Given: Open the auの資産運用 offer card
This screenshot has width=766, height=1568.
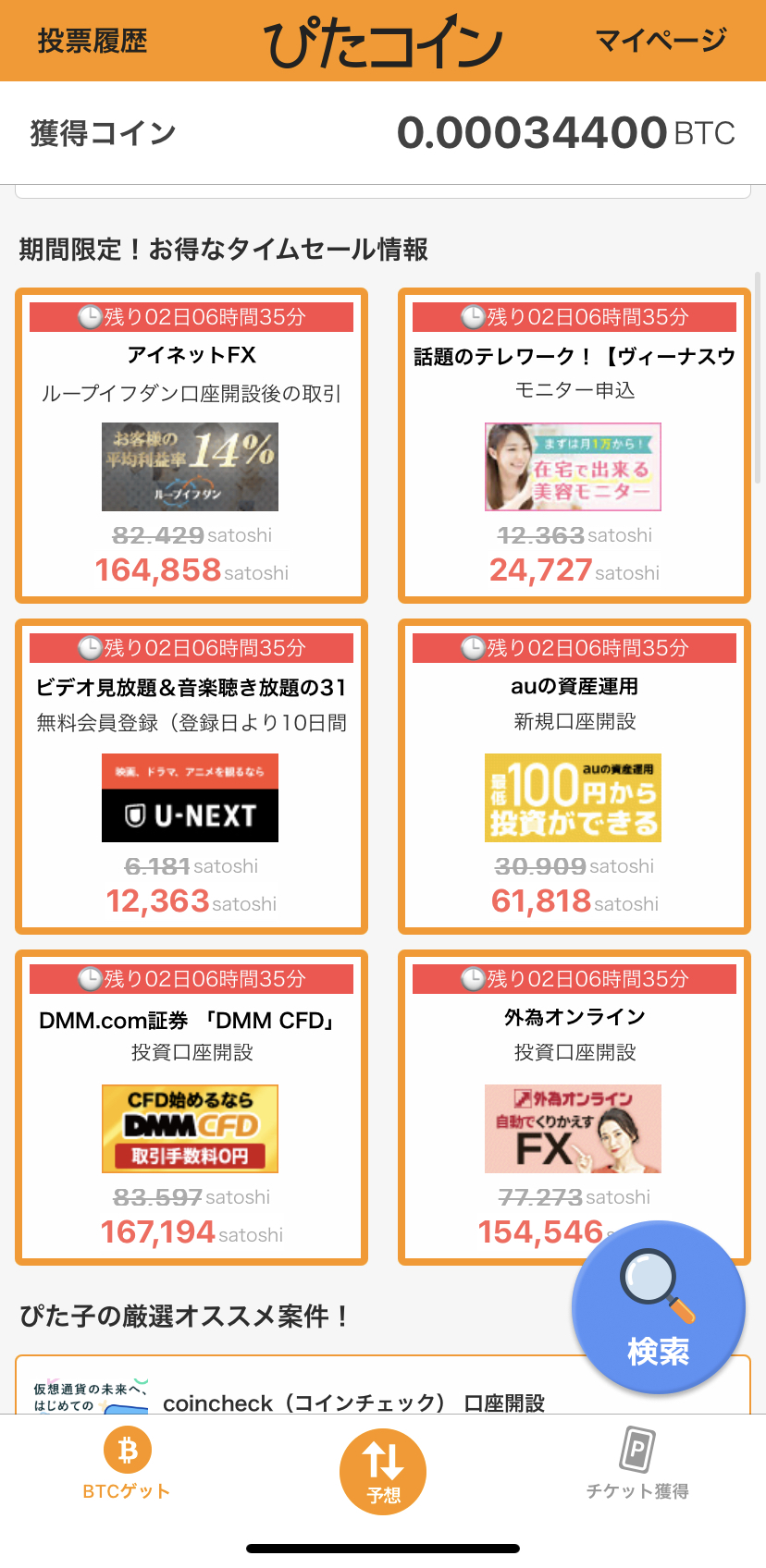Looking at the screenshot, I should [x=574, y=777].
